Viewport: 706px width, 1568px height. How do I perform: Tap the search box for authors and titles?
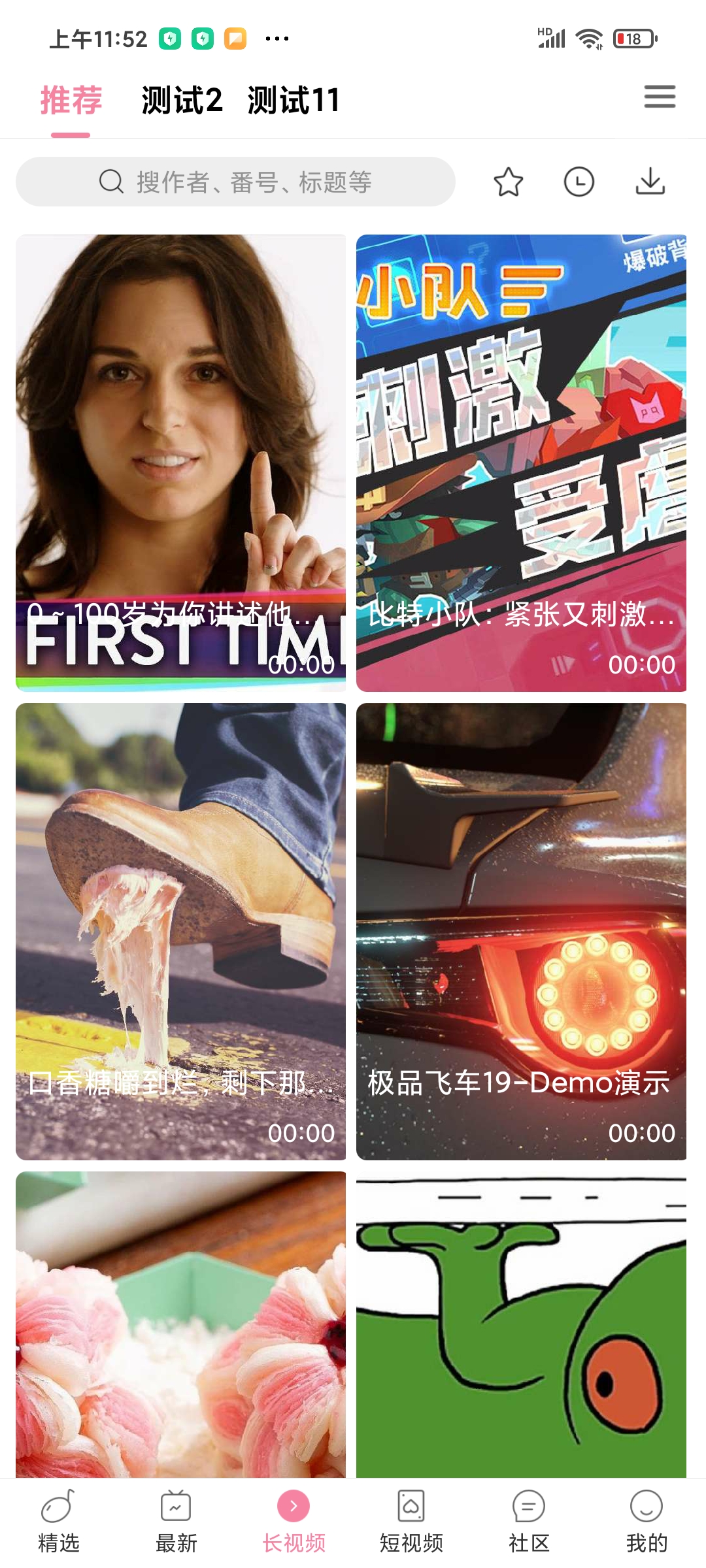point(235,182)
